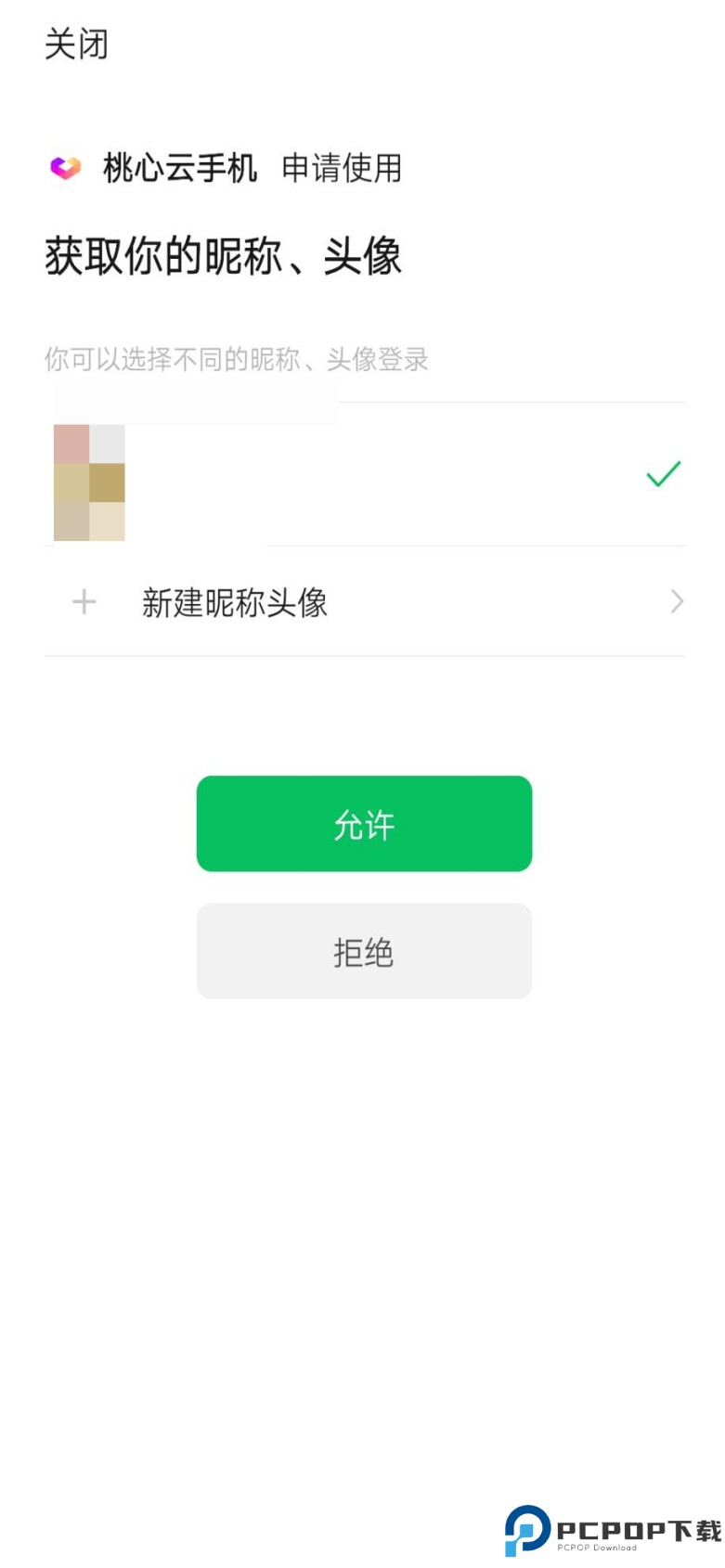Viewport: 725px width, 1568px height.
Task: Click the green Allow color block
Action: [x=363, y=824]
